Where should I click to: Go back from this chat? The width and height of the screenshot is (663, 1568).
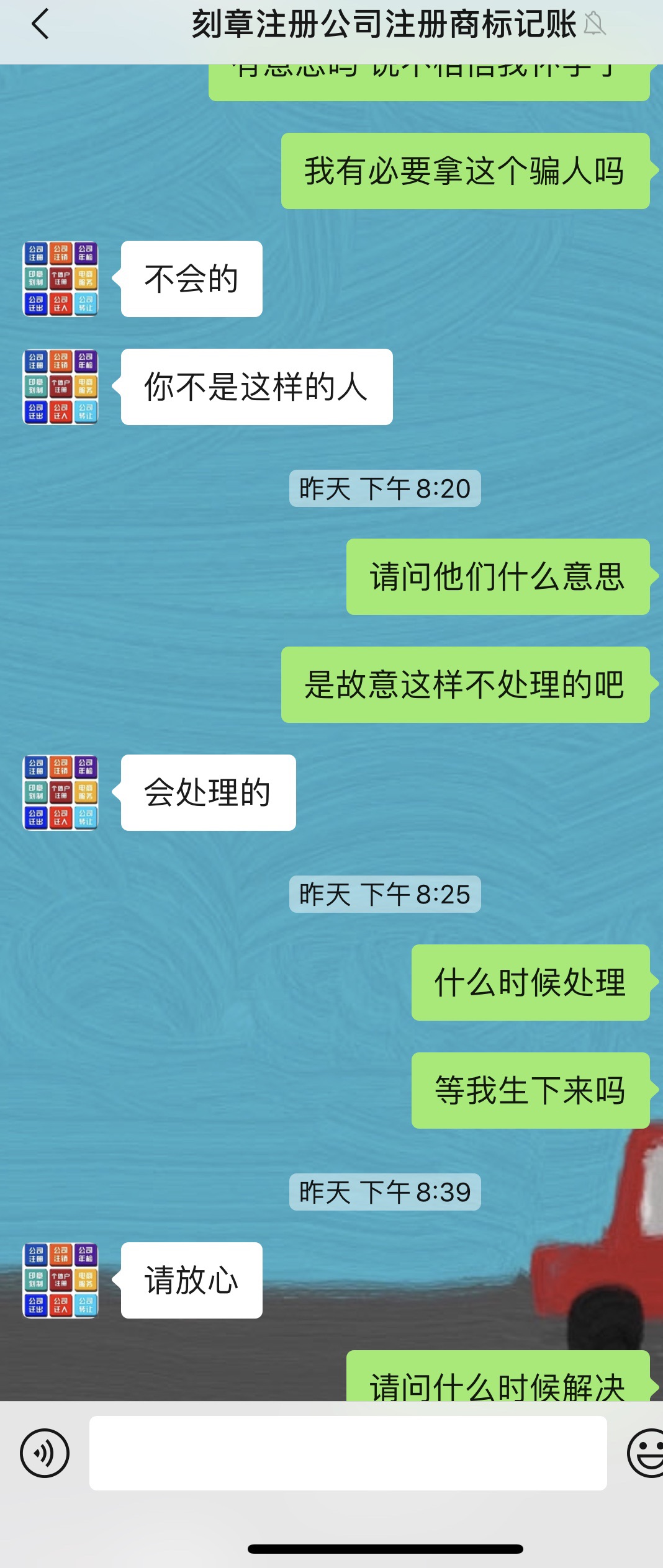[x=40, y=25]
